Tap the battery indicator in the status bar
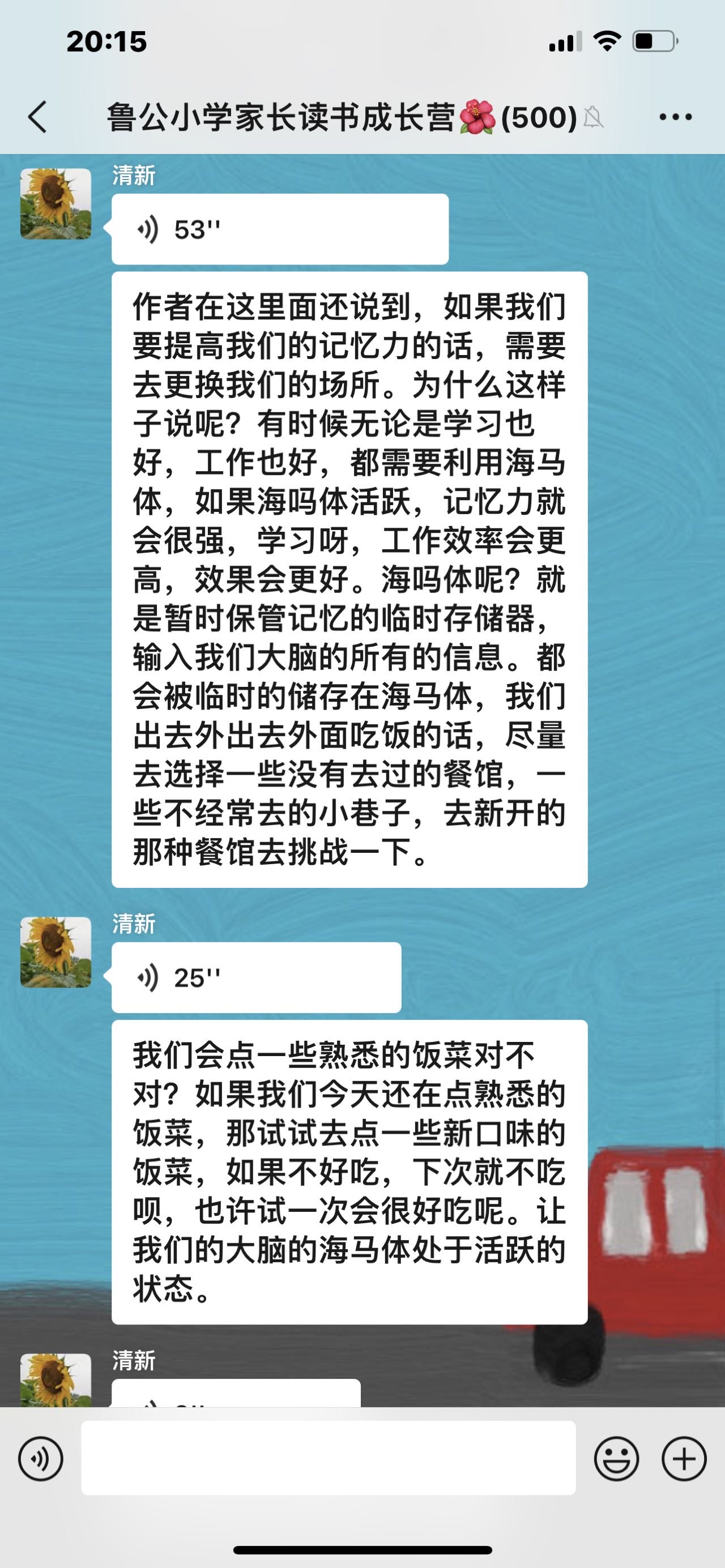Screen dimensions: 725x1568 tap(654, 41)
